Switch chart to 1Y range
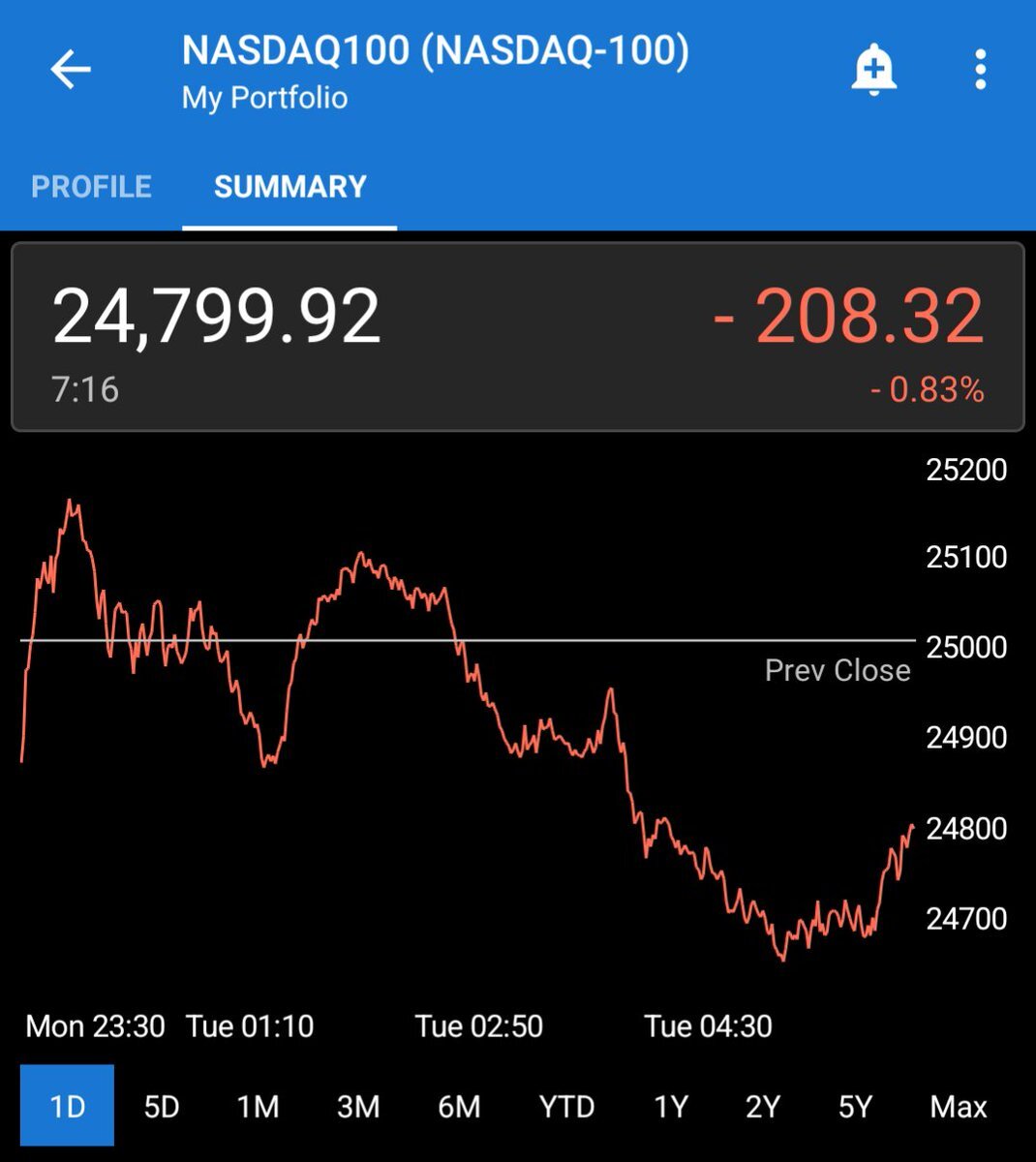The width and height of the screenshot is (1036, 1162). (x=671, y=1106)
